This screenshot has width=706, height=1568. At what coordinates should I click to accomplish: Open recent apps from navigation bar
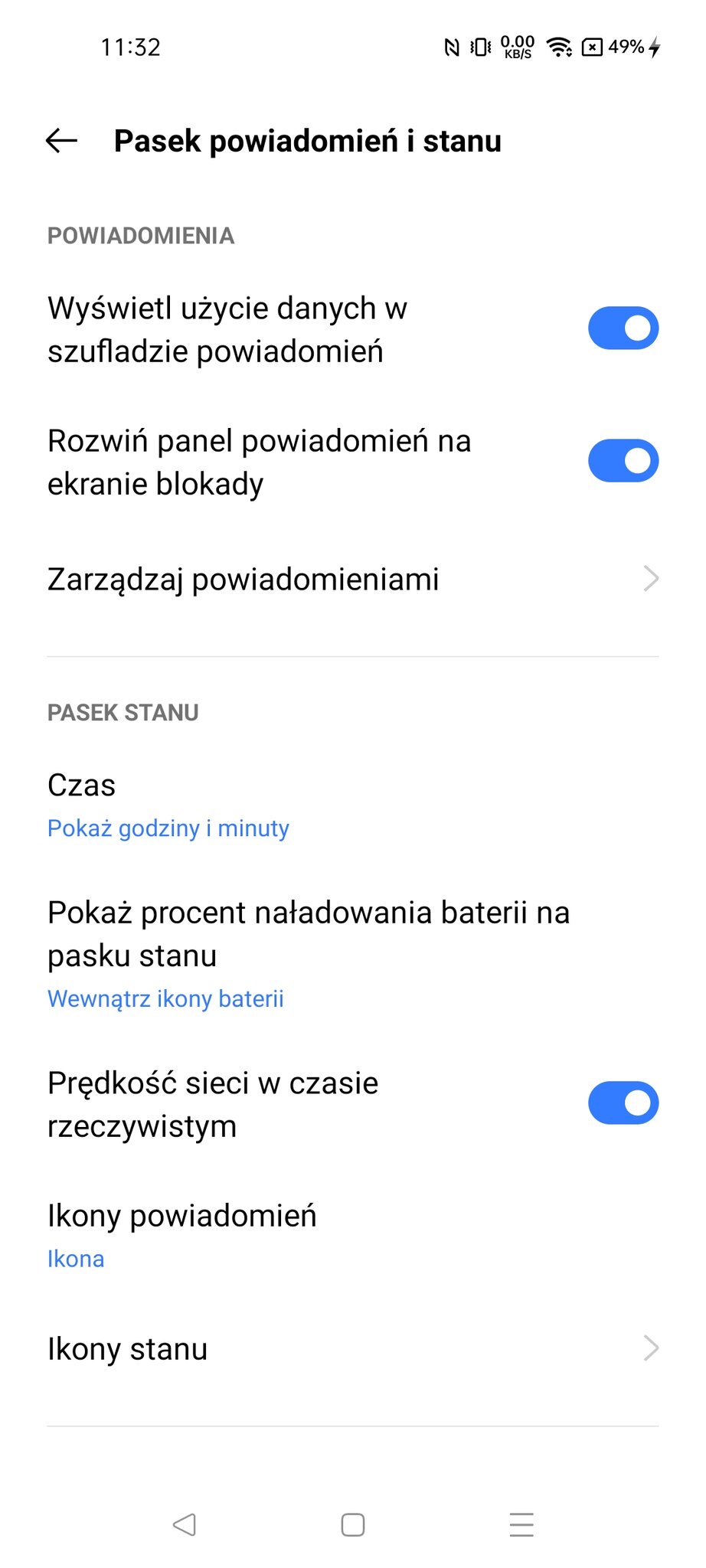click(x=521, y=1524)
